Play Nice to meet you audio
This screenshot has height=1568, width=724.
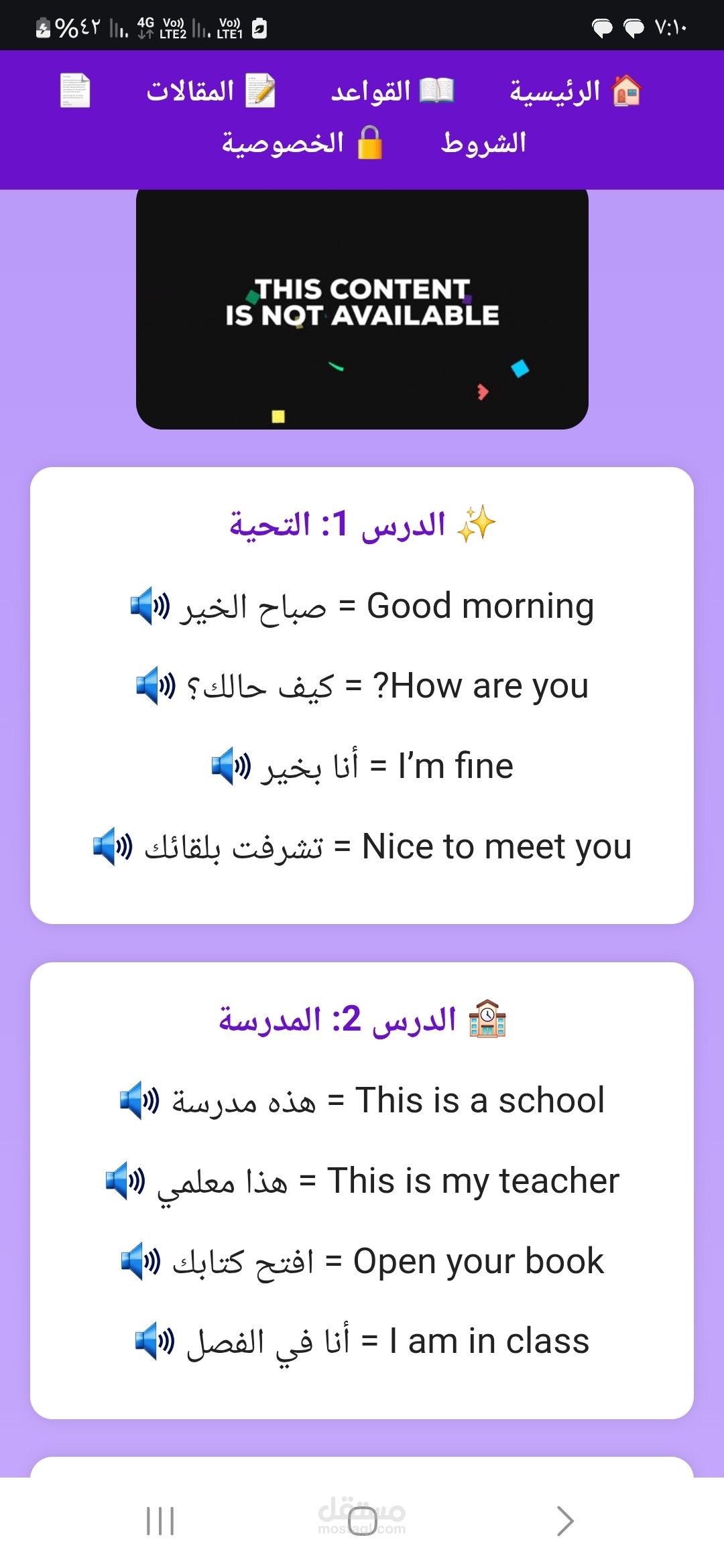tap(112, 846)
